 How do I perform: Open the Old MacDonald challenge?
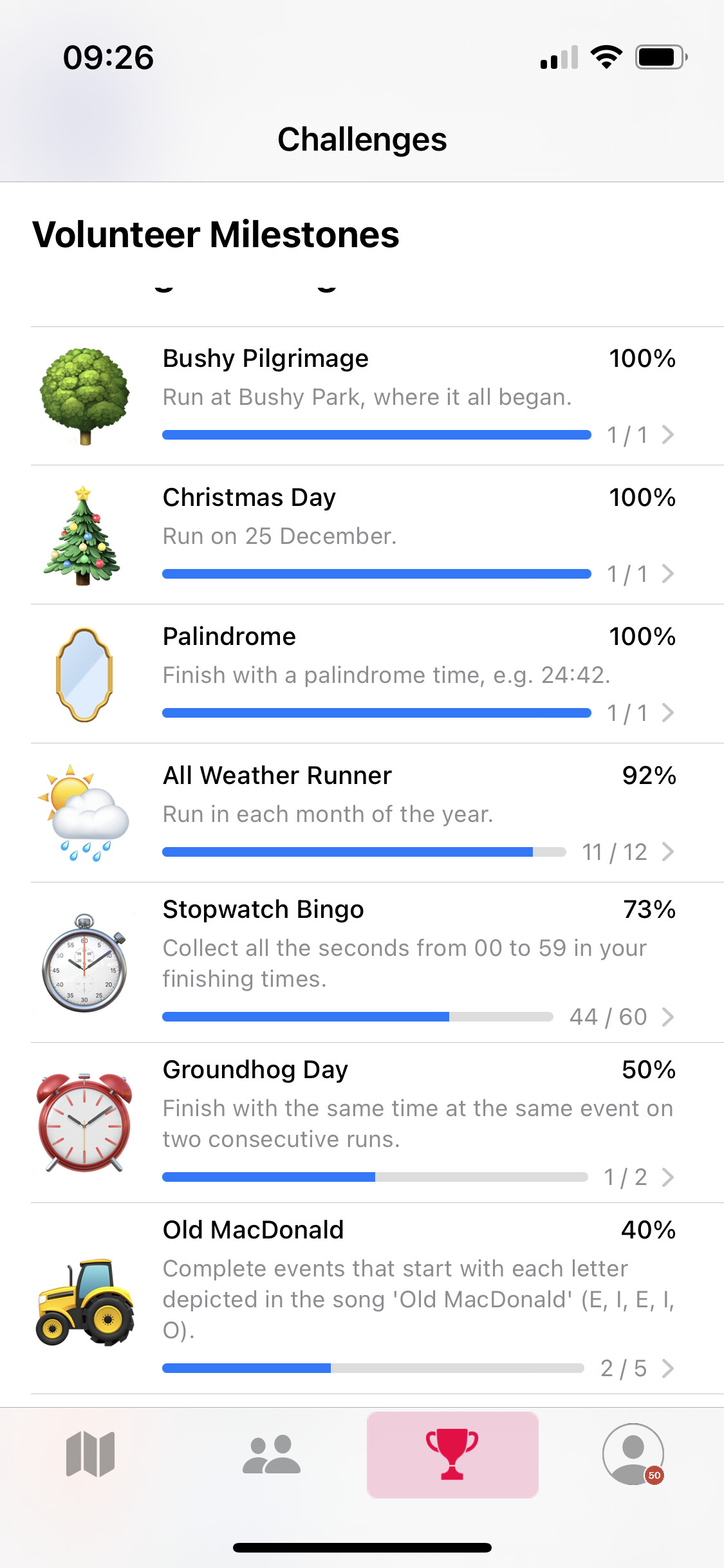(377, 1298)
